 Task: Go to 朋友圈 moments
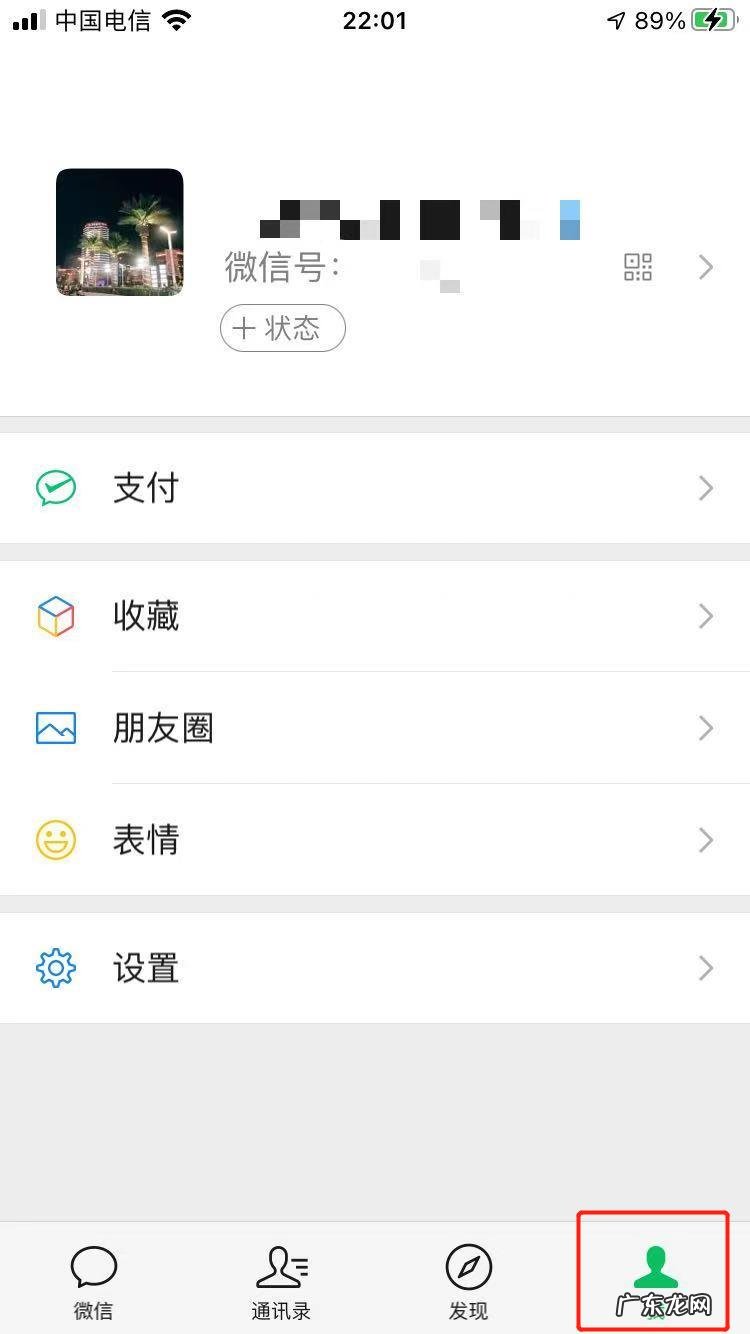375,728
